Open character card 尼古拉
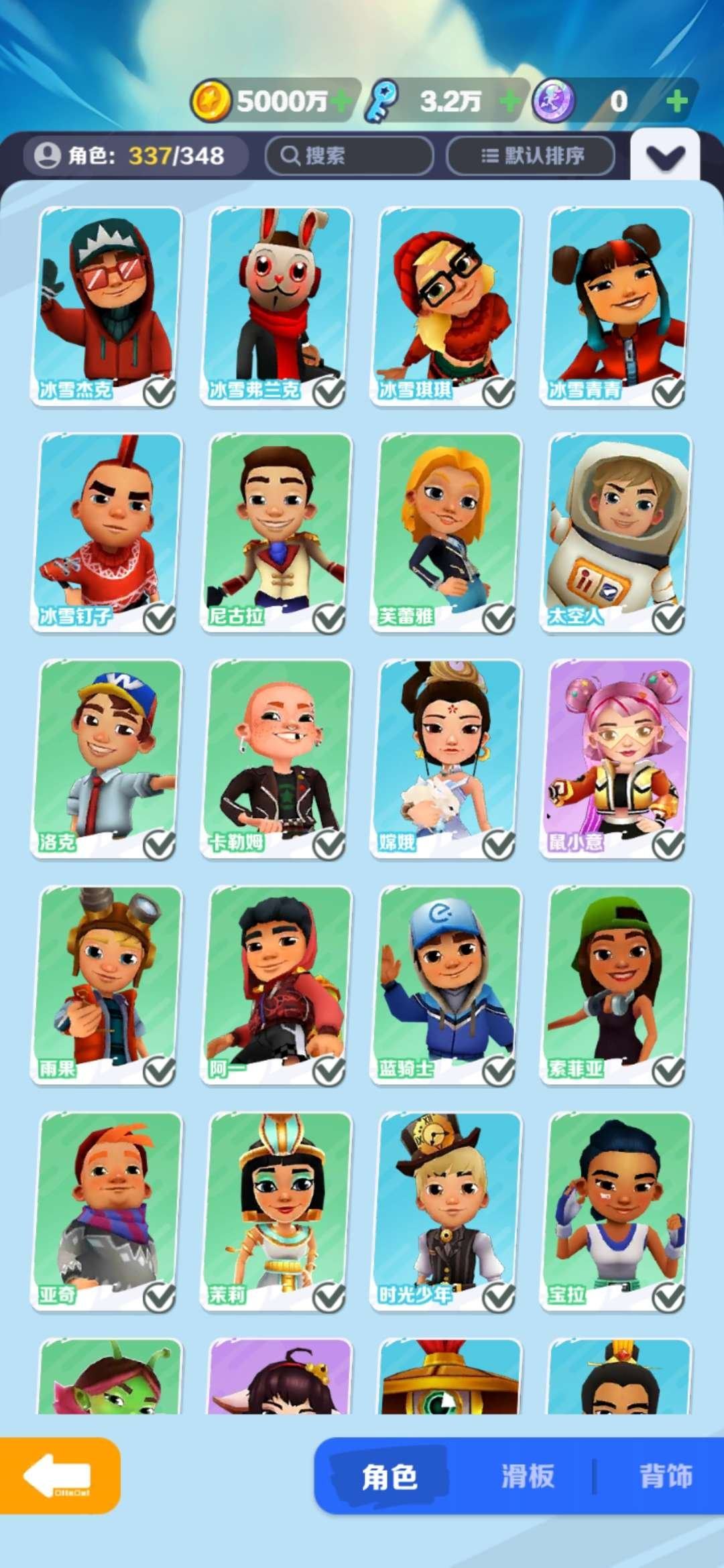724x1568 pixels. [x=277, y=531]
